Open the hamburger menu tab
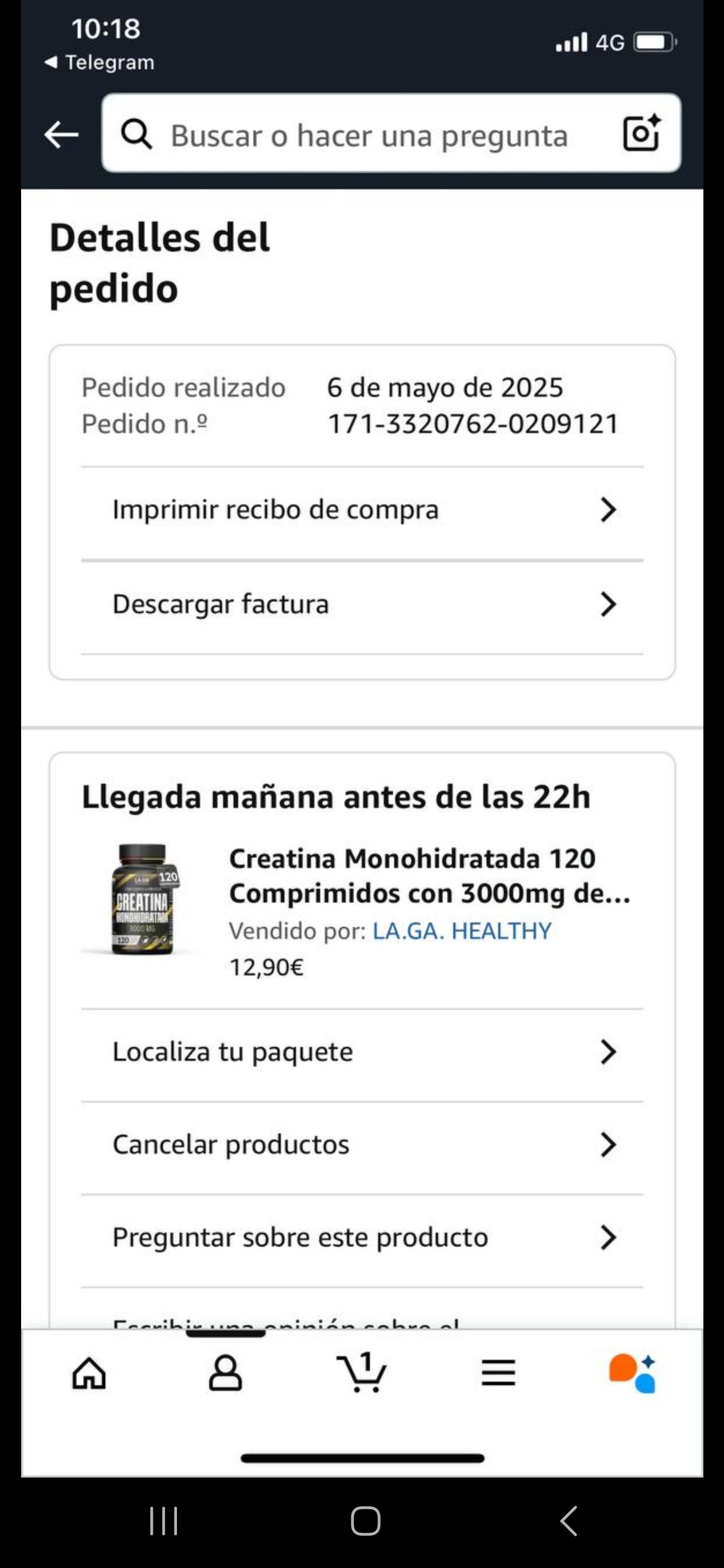The height and width of the screenshot is (1568, 724). [498, 1373]
